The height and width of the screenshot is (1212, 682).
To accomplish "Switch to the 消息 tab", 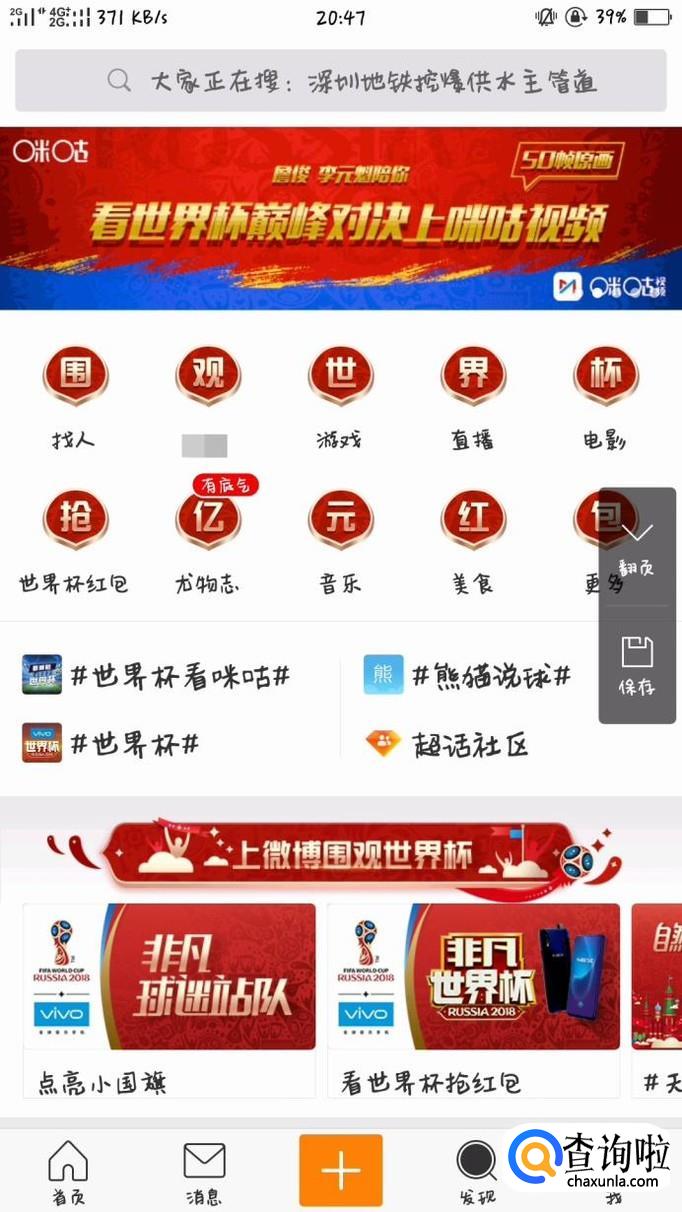I will click(204, 1172).
